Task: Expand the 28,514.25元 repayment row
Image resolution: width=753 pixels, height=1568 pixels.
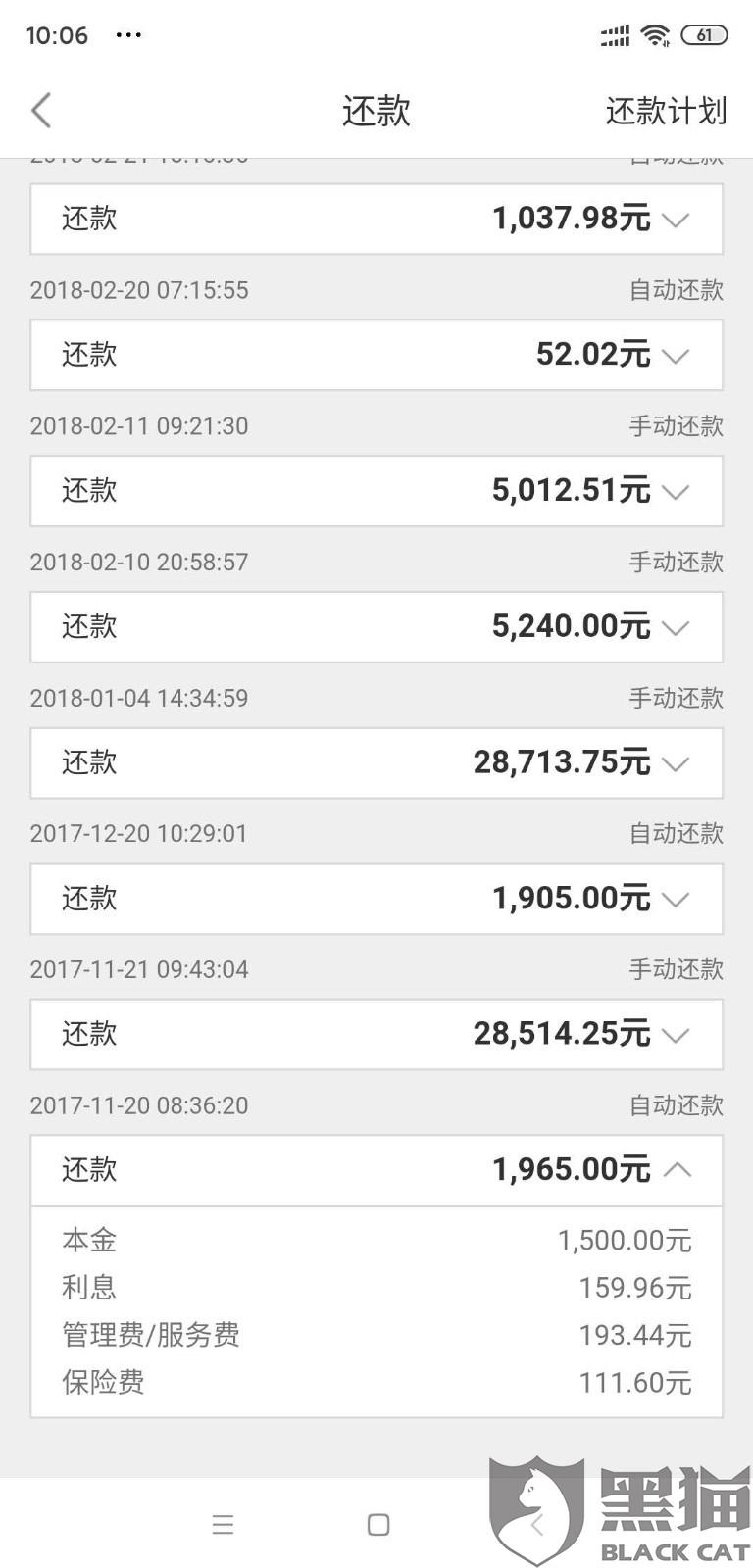Action: [676, 1035]
